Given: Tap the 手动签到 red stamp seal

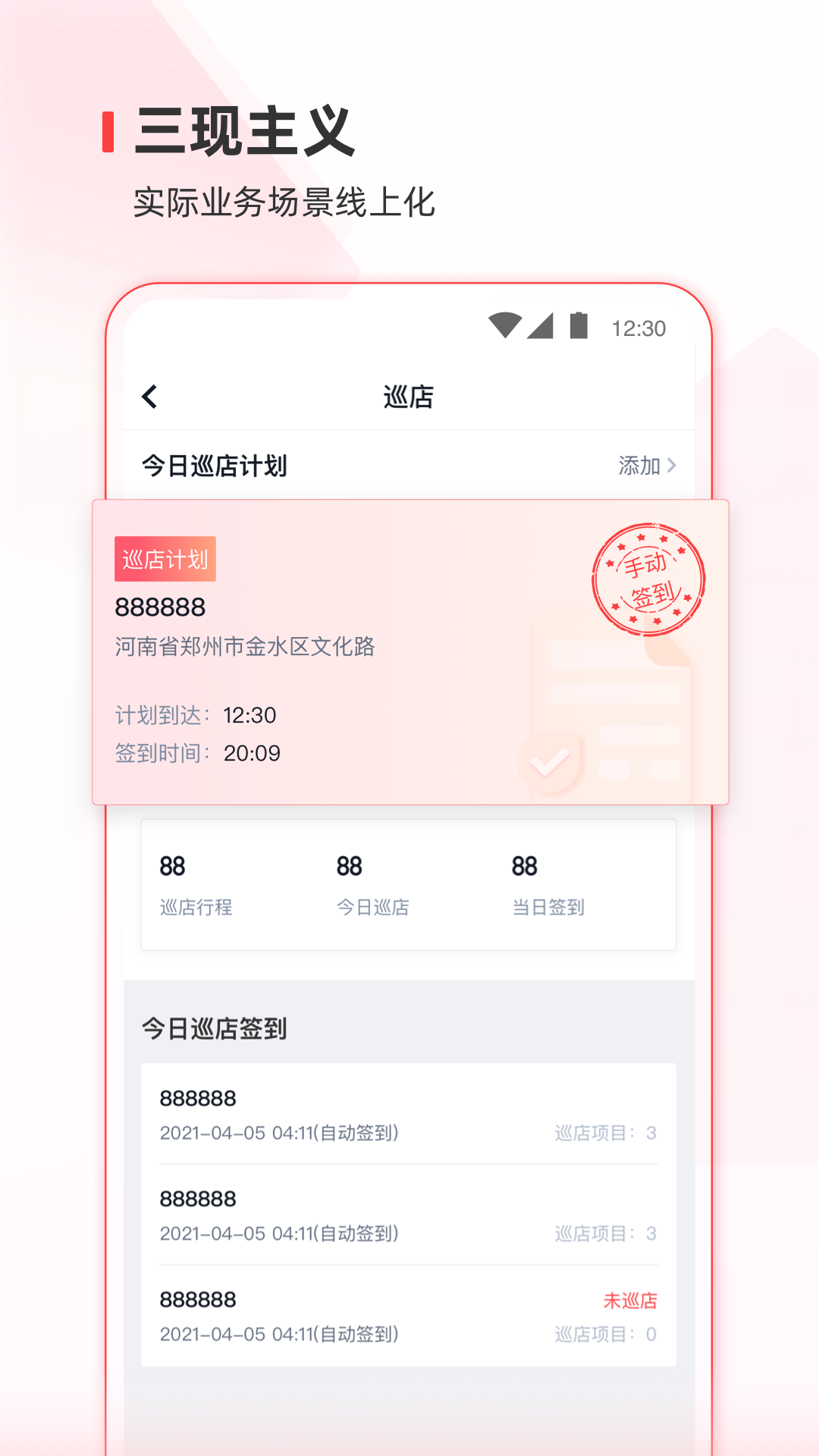Looking at the screenshot, I should [651, 577].
